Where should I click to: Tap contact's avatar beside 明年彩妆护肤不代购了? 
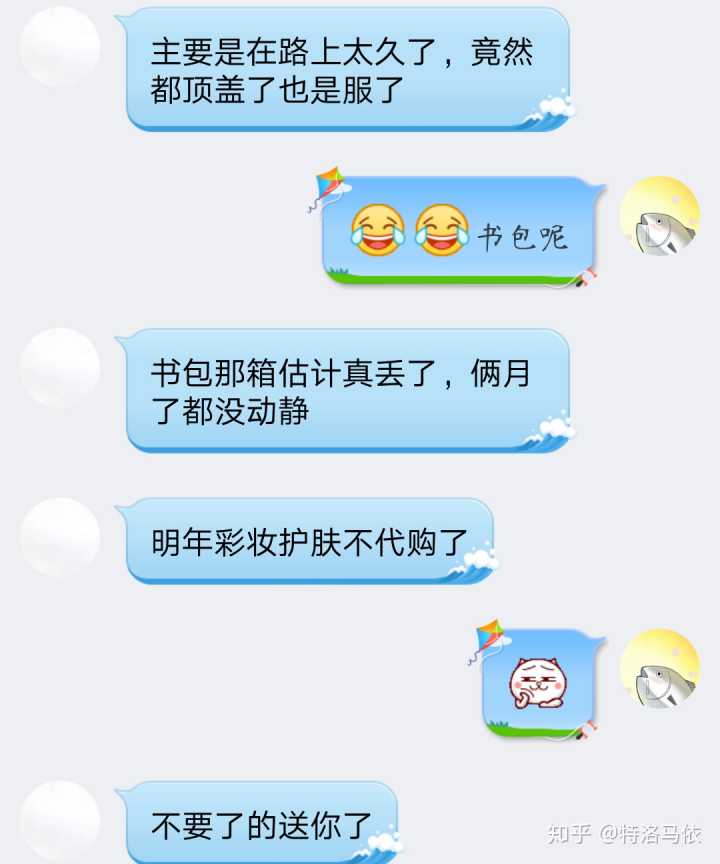coord(60,537)
